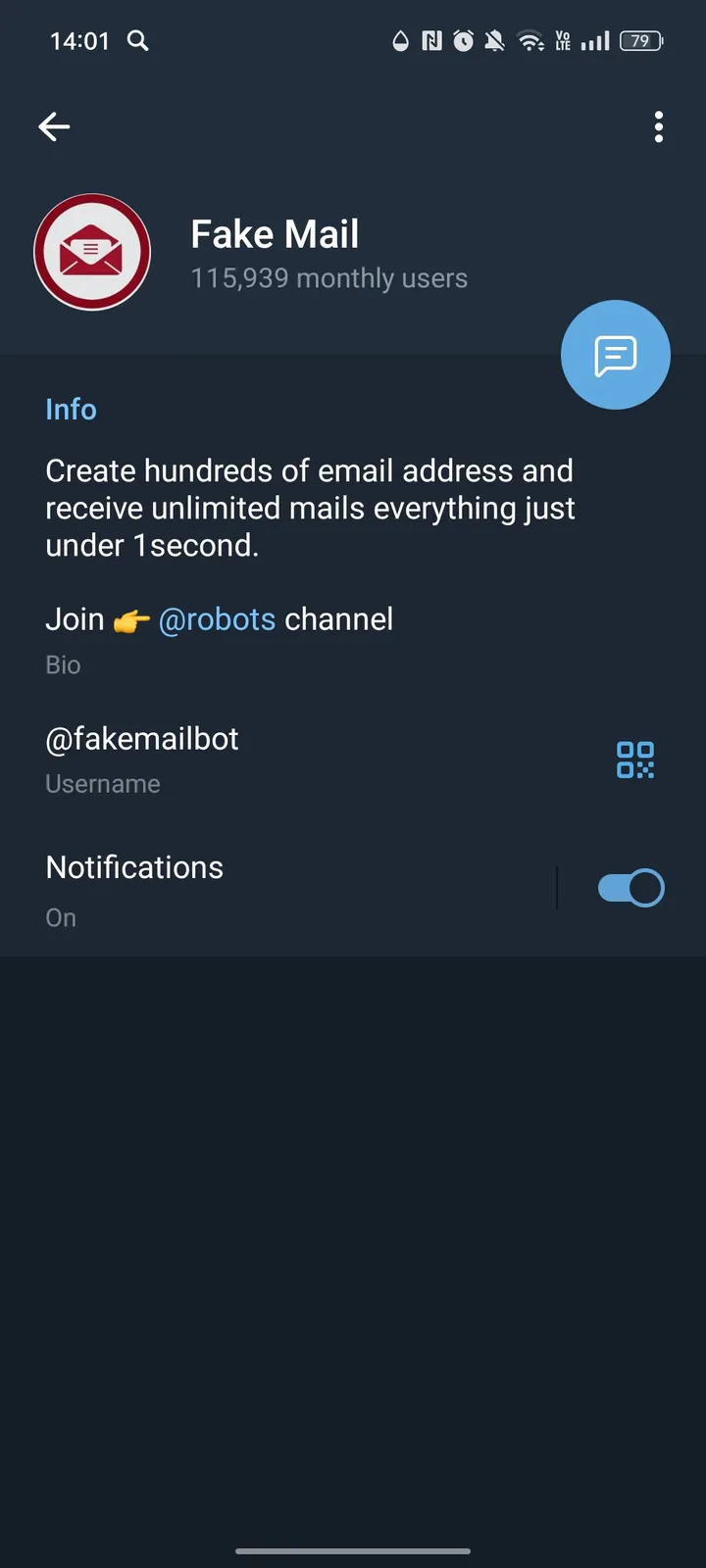Tap the cellular signal strength bars

point(596,41)
